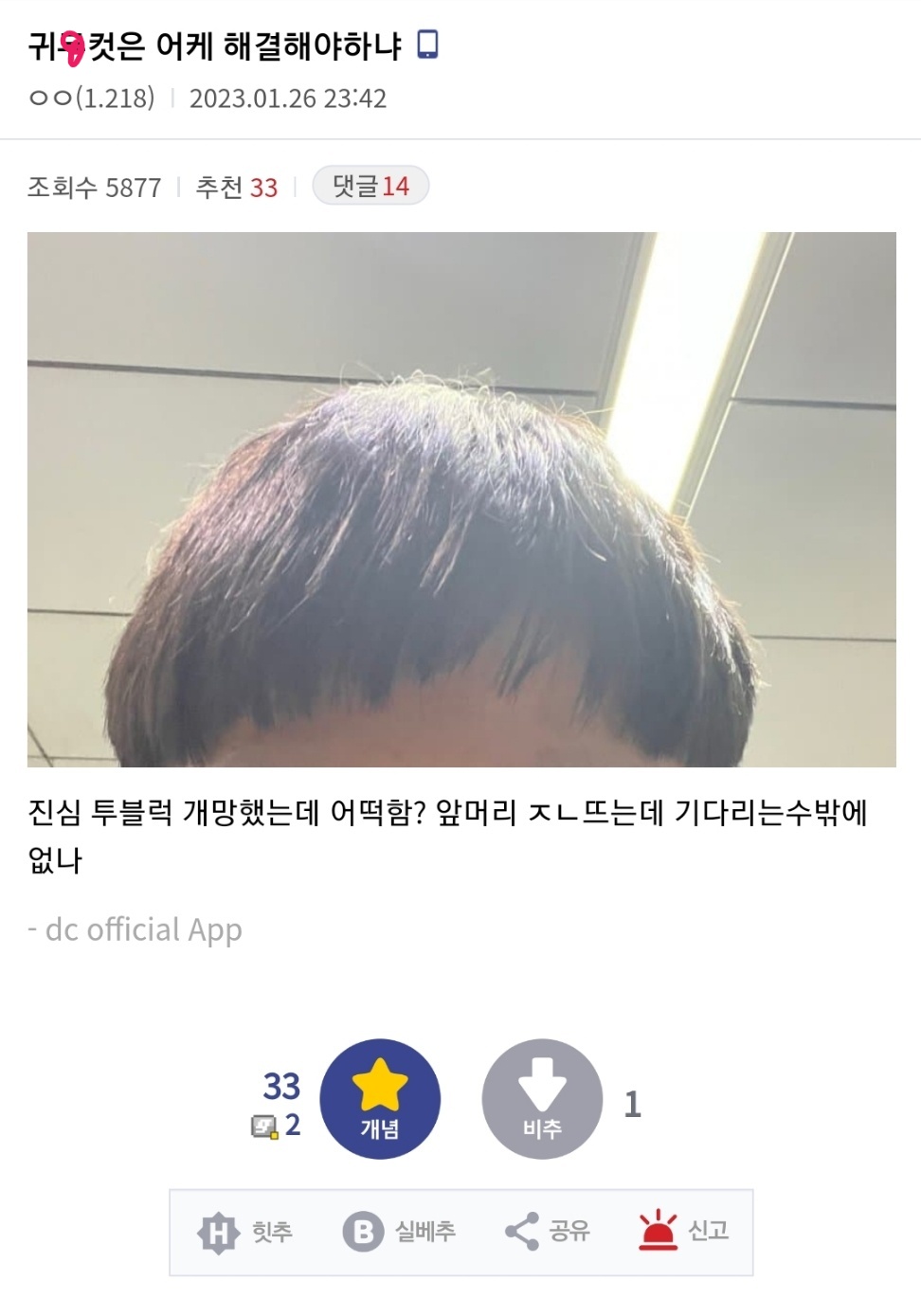Tap the 힛추 hit recommendation button
The width and height of the screenshot is (921, 1316).
[245, 1232]
